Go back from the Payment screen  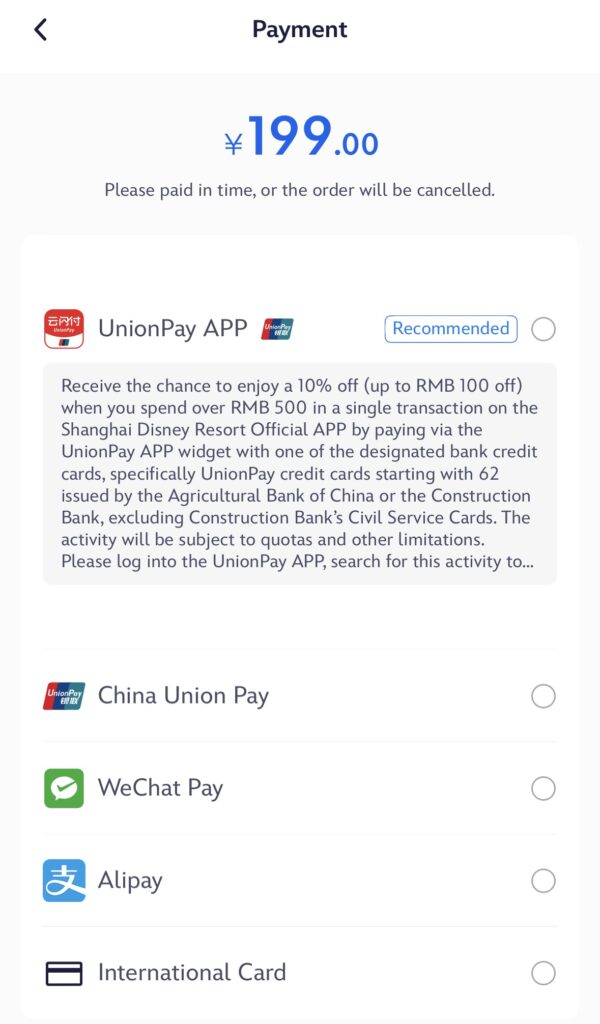40,30
